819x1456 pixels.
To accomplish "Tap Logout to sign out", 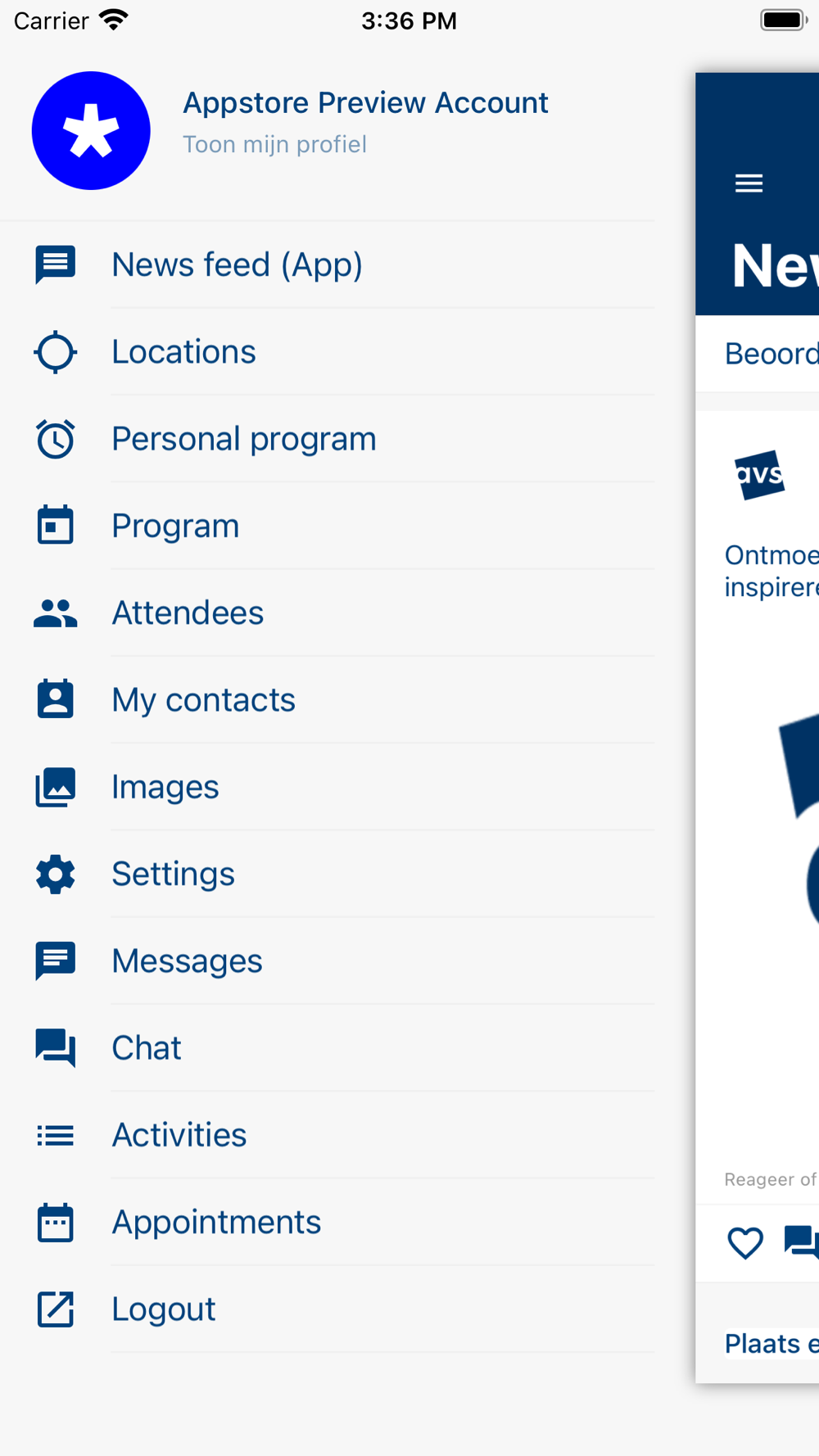I will [x=328, y=1309].
